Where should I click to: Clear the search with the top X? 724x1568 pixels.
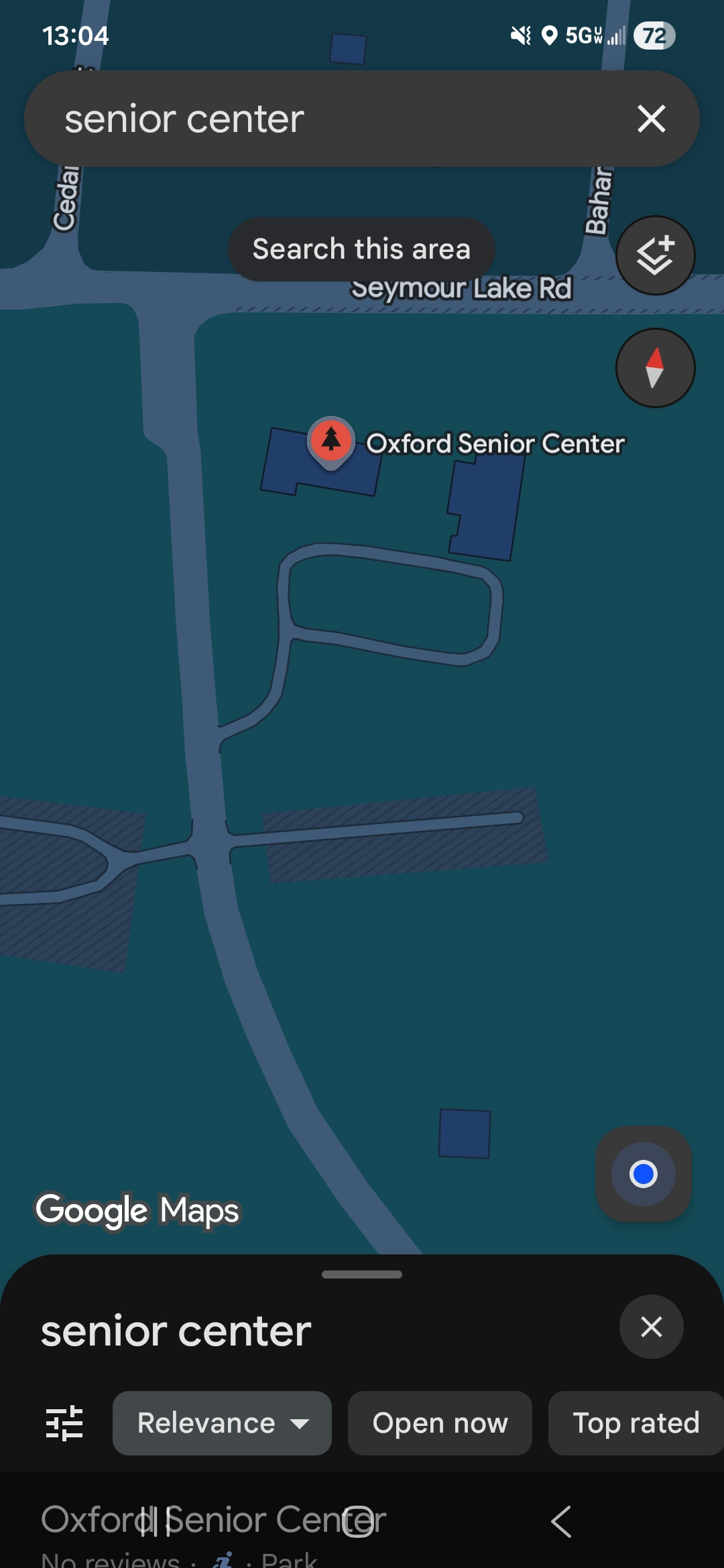coord(651,119)
